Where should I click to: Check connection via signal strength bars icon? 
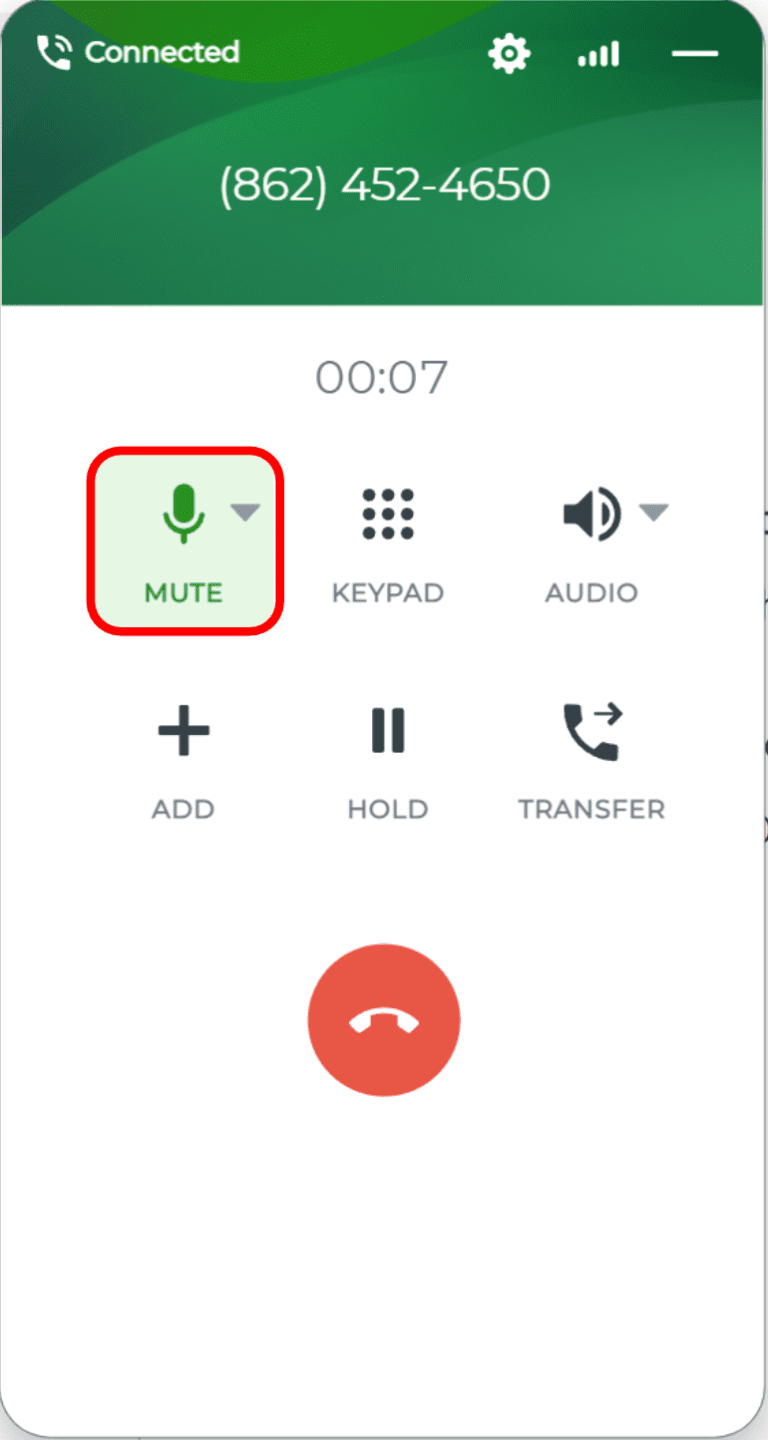coord(597,54)
